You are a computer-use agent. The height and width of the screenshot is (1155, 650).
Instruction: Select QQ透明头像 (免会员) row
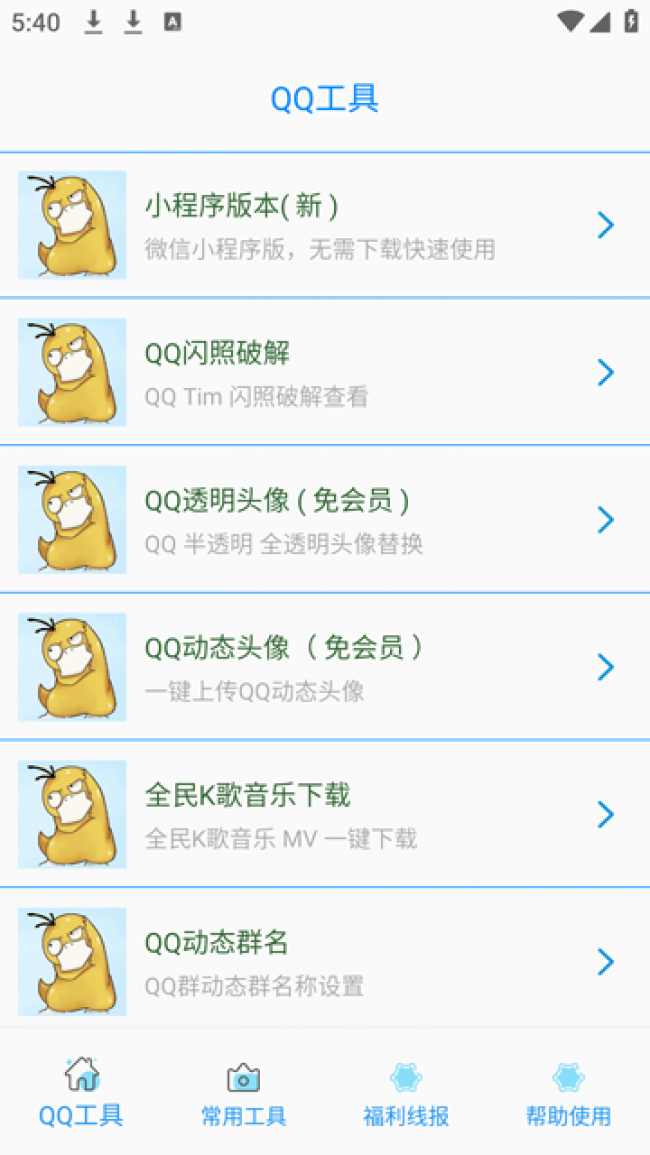pyautogui.click(x=325, y=519)
